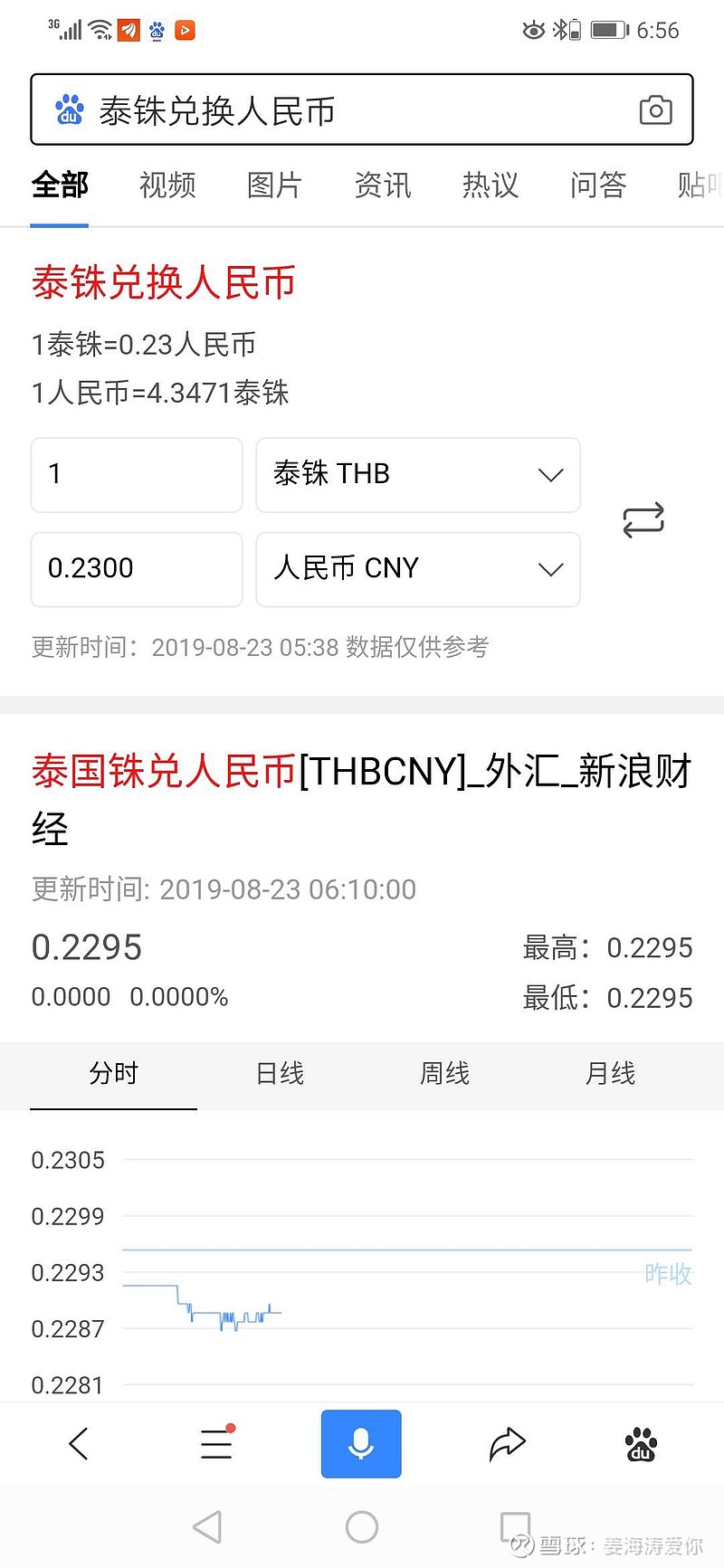Viewport: 724px width, 1568px height.
Task: Swap the two currencies
Action: pos(643,520)
